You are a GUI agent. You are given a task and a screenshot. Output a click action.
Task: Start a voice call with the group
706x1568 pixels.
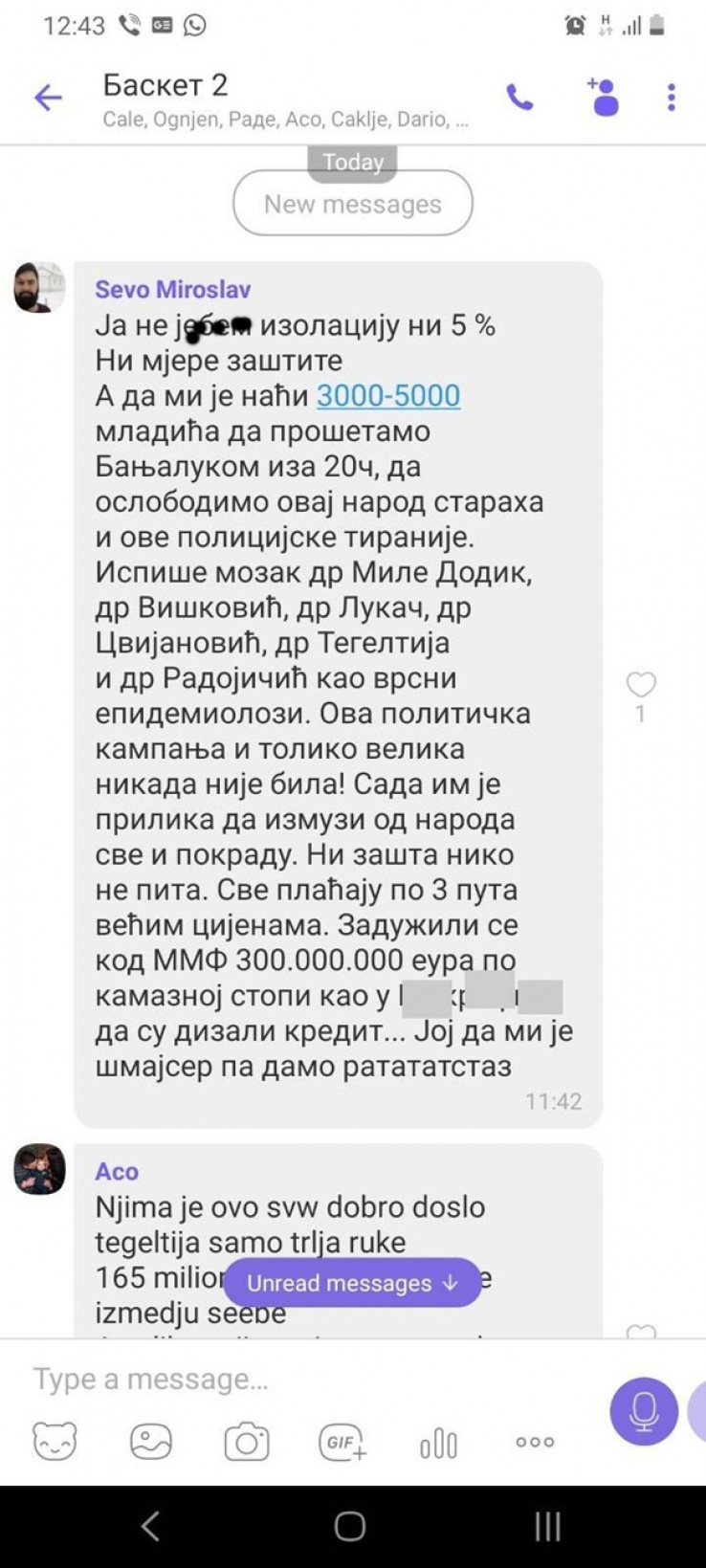(519, 97)
